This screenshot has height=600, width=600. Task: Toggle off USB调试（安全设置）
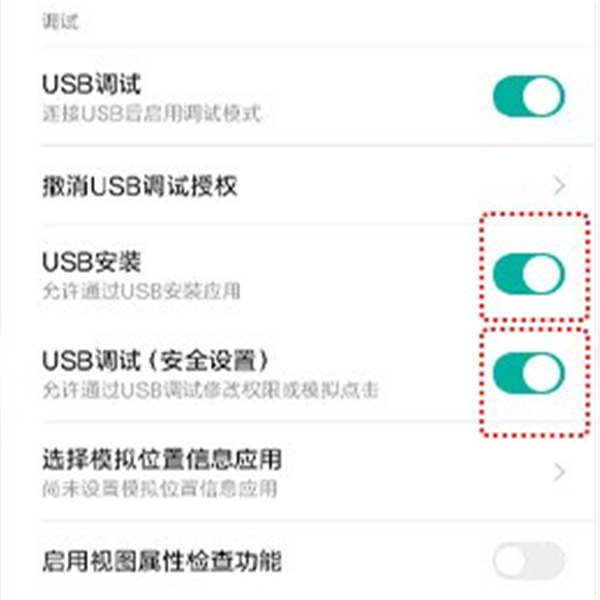pos(528,371)
